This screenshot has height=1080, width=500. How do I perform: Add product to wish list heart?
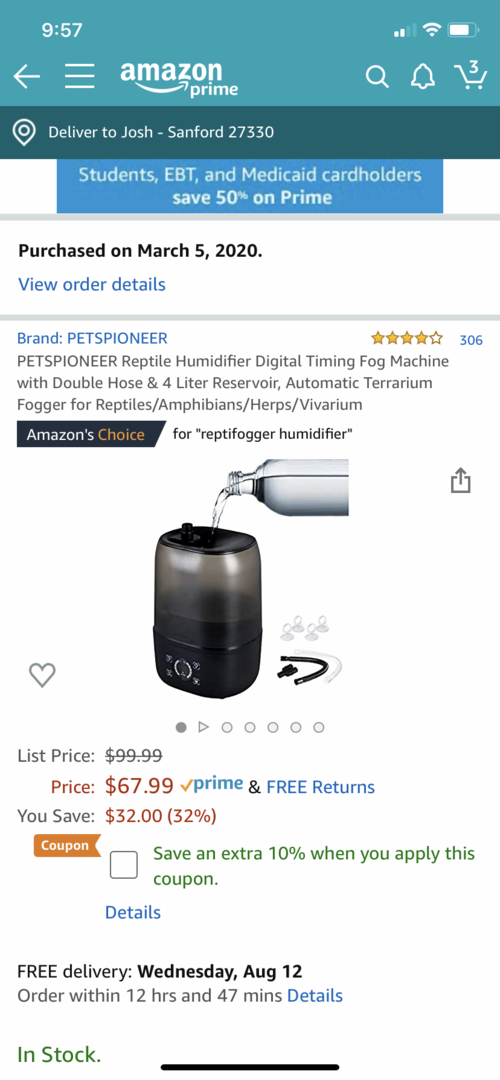[43, 674]
